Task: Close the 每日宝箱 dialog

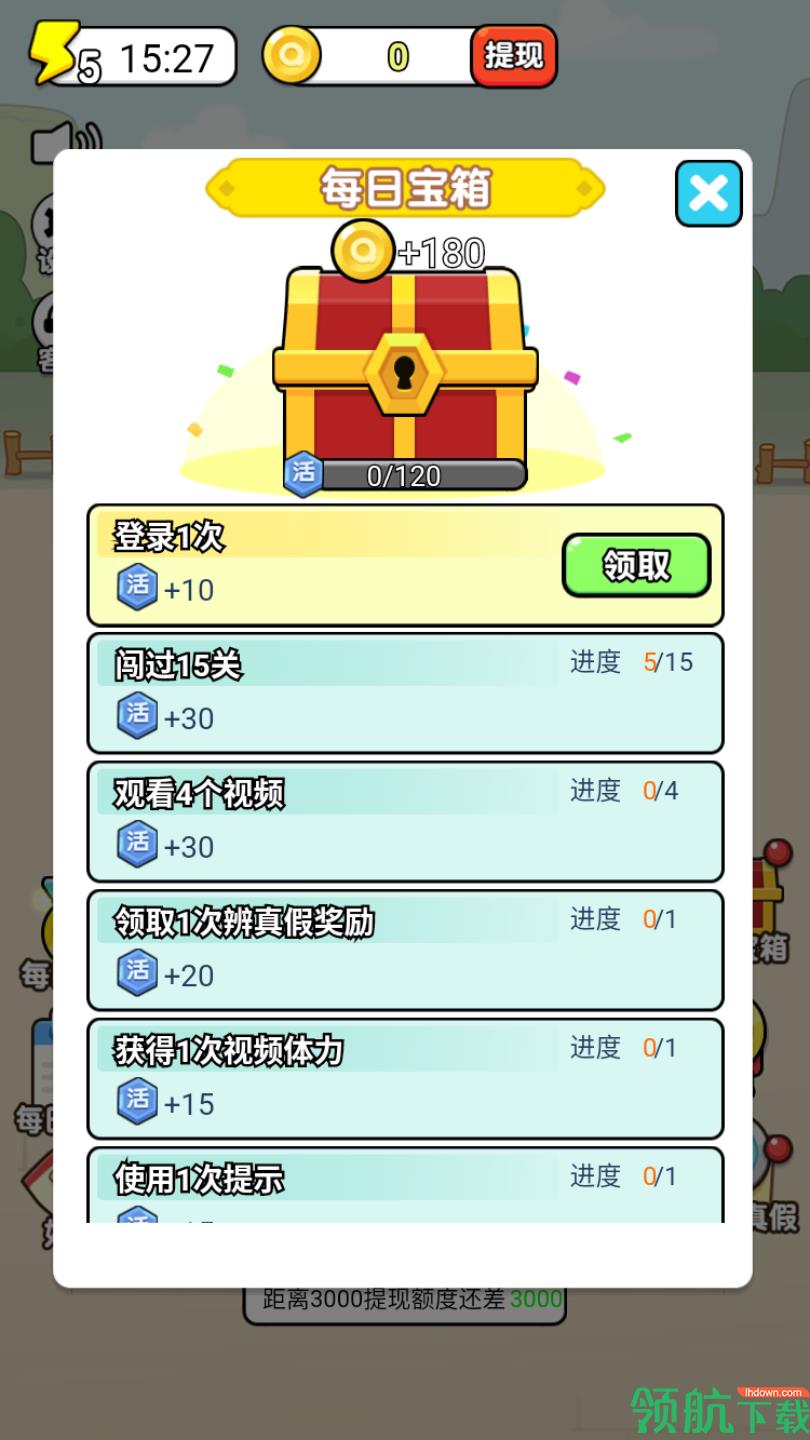Action: (x=708, y=193)
